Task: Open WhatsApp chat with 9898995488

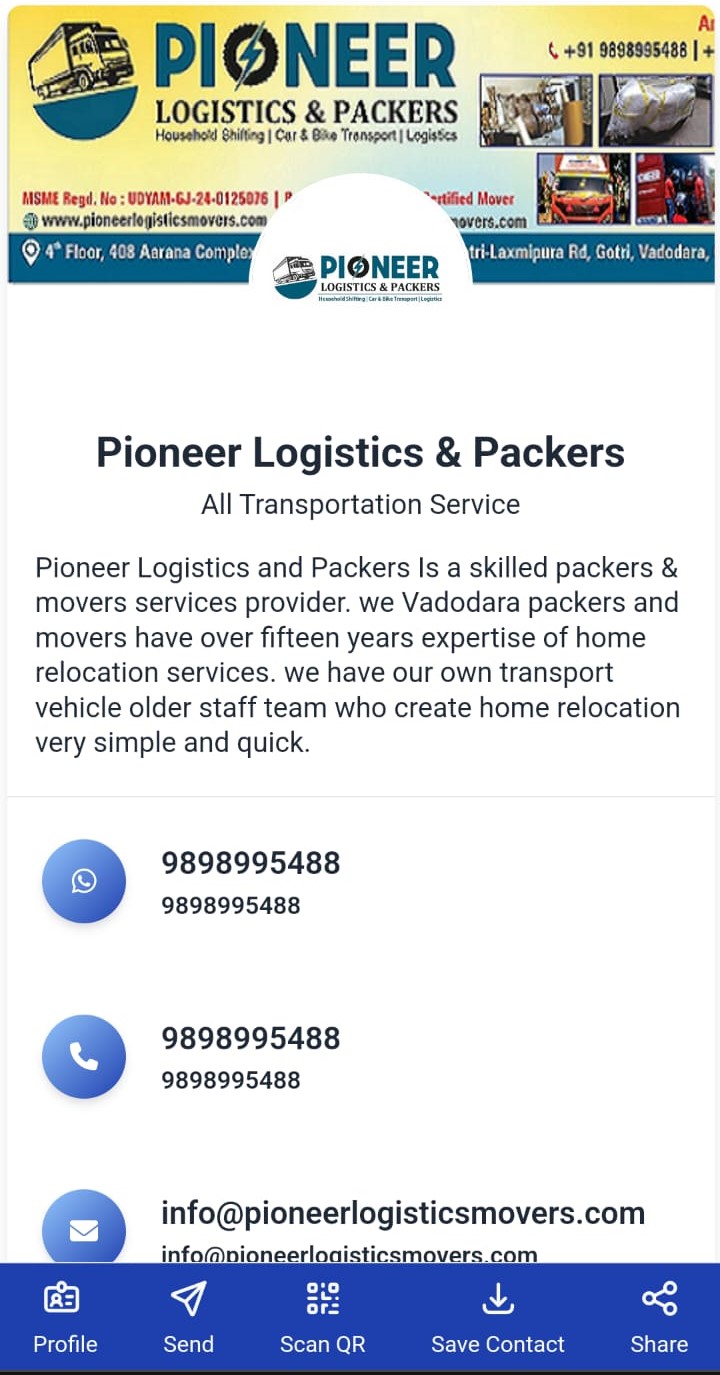Action: [x=84, y=881]
